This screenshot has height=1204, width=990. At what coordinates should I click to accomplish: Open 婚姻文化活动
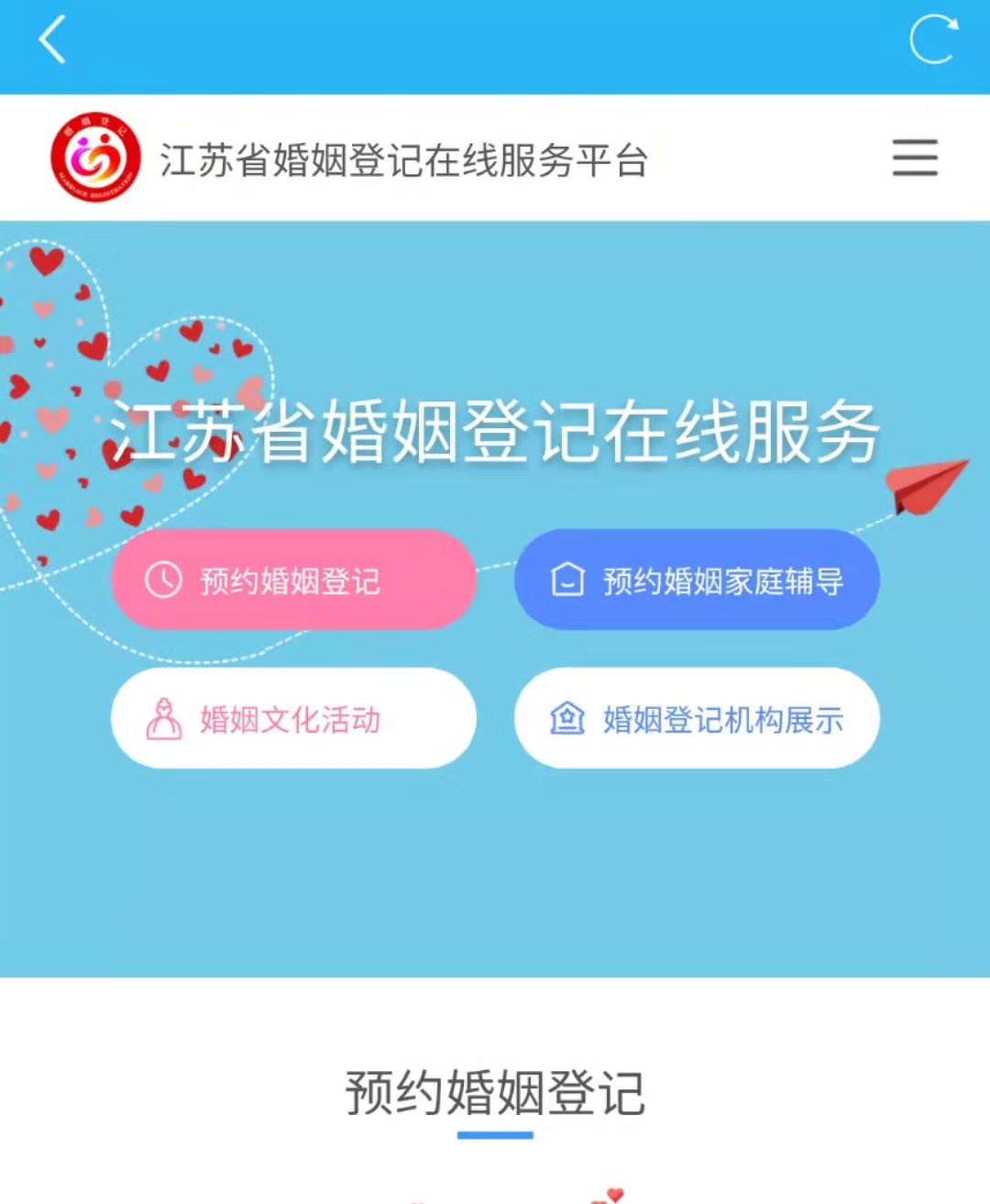pyautogui.click(x=293, y=719)
